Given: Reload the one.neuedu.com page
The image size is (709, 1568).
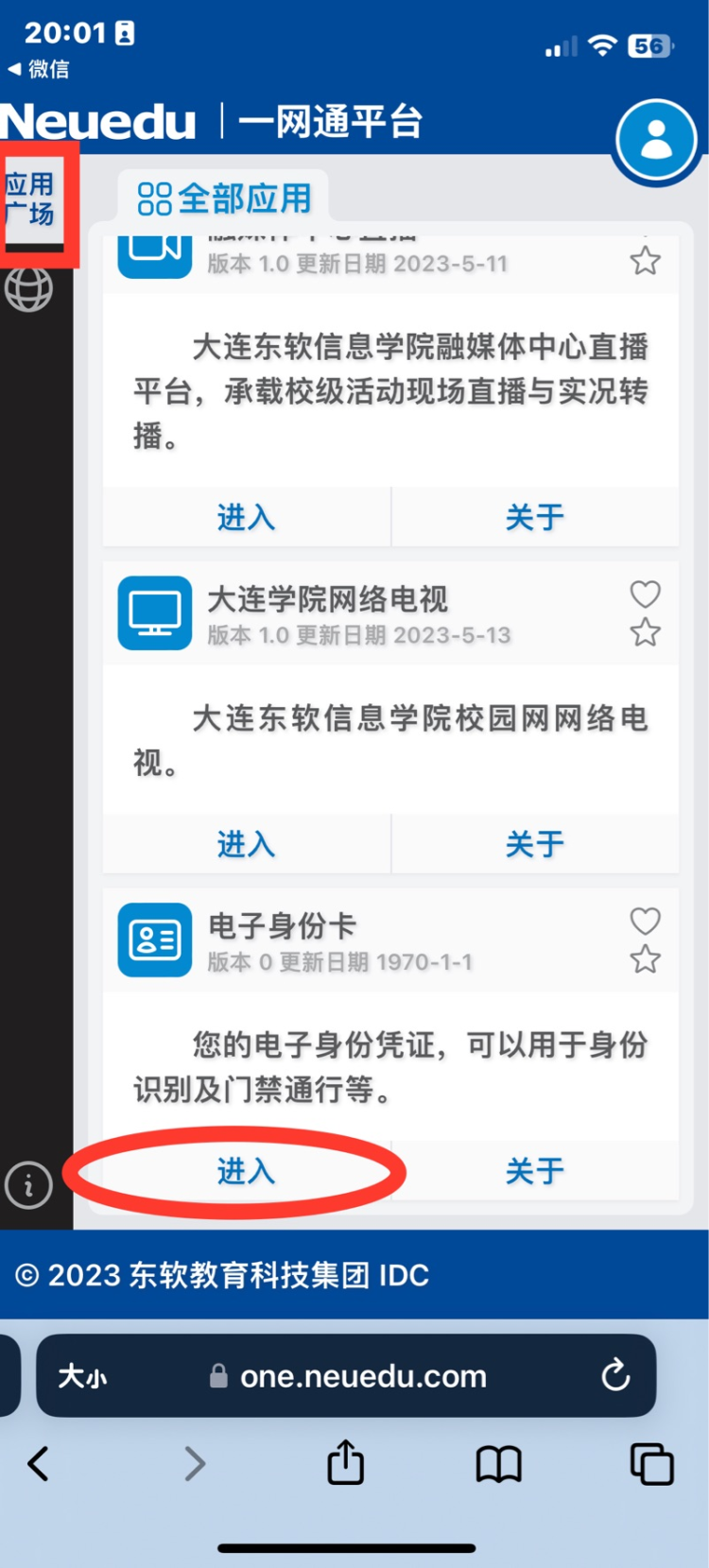Looking at the screenshot, I should tap(615, 1375).
